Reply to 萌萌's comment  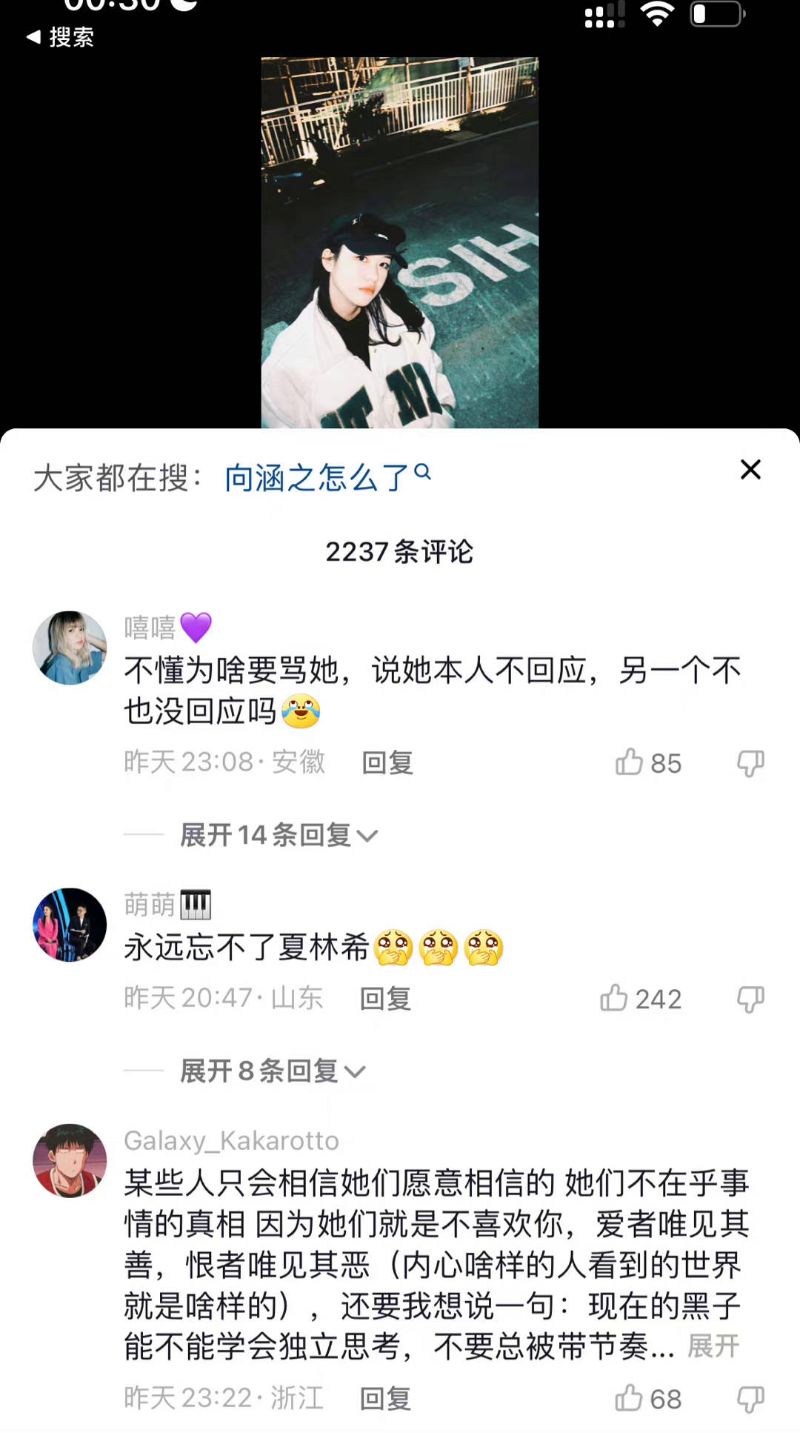click(386, 998)
